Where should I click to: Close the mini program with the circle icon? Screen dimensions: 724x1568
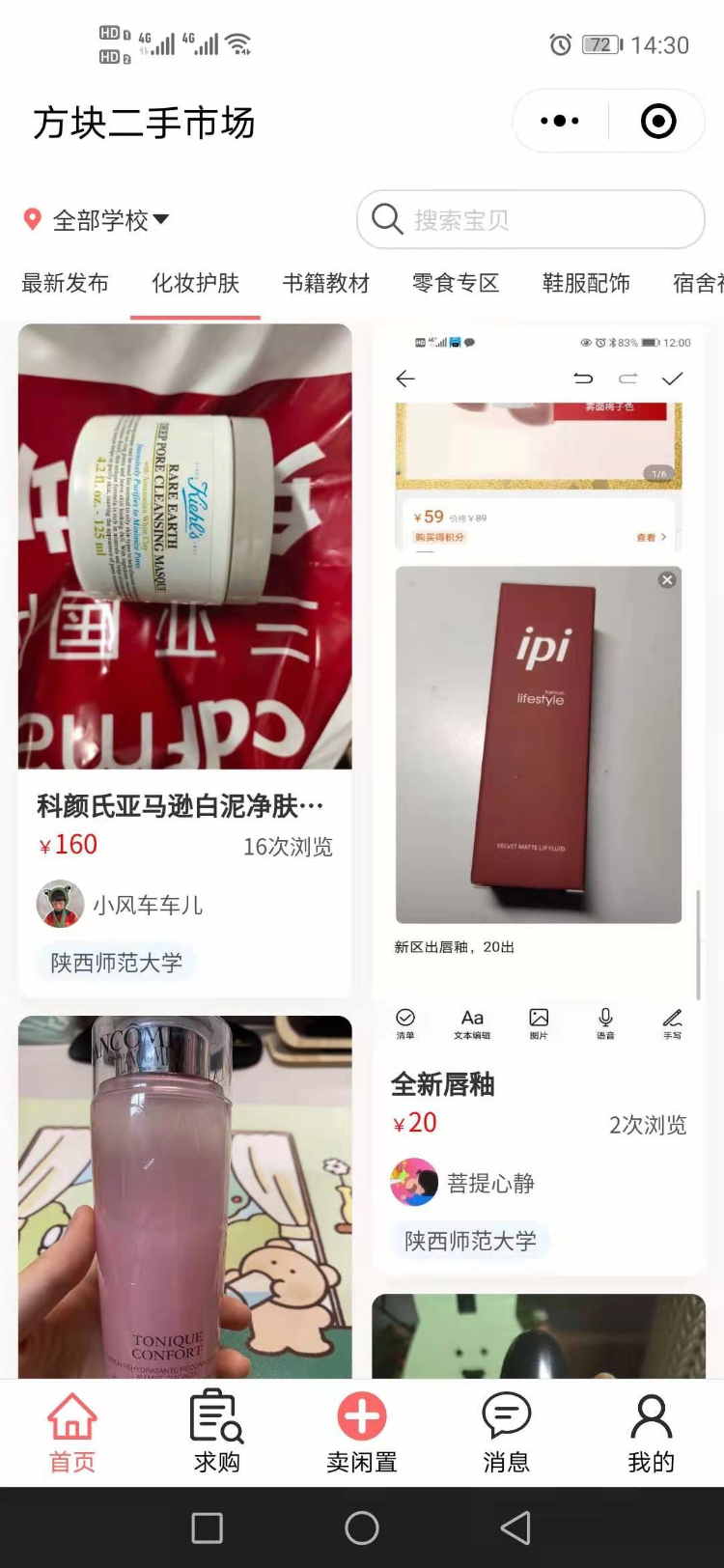[x=658, y=122]
